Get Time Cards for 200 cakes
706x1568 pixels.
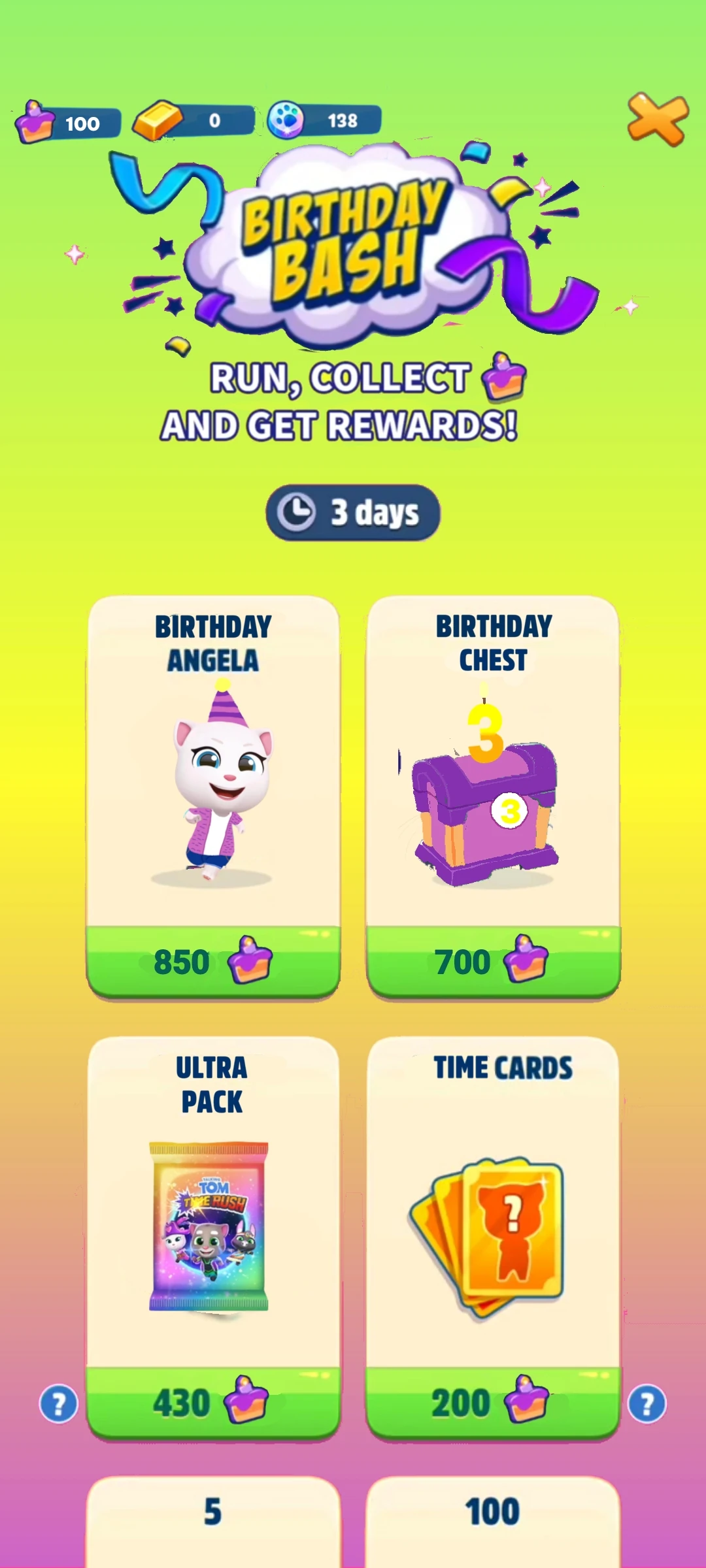493,1402
